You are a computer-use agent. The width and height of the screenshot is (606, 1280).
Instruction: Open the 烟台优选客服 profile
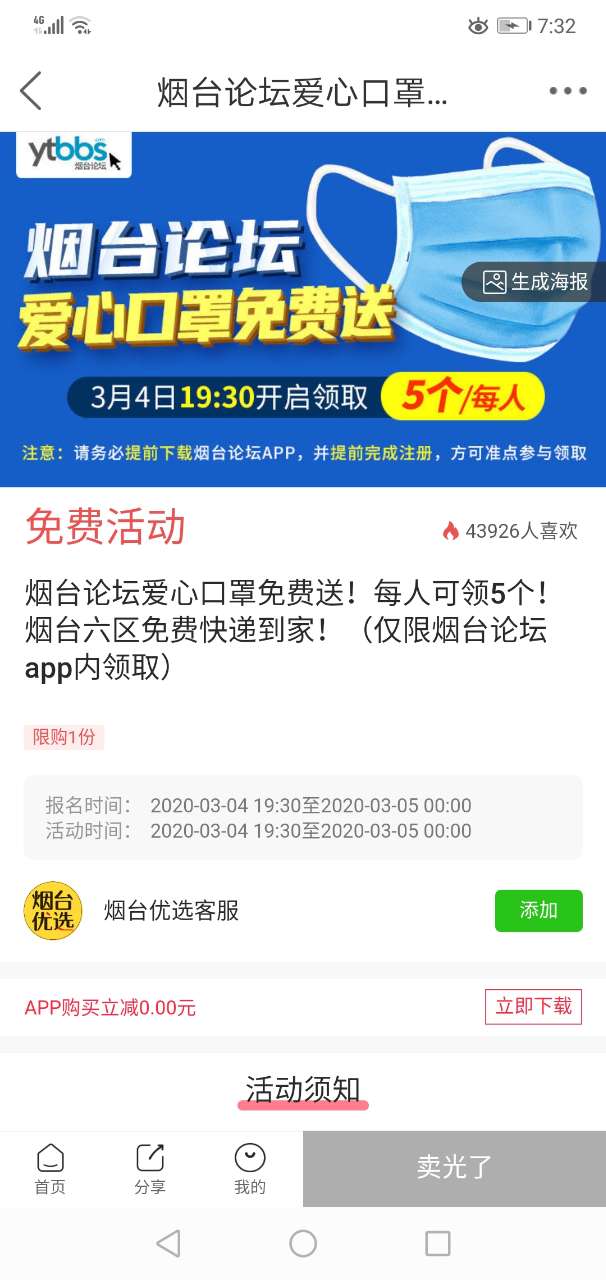click(171, 911)
